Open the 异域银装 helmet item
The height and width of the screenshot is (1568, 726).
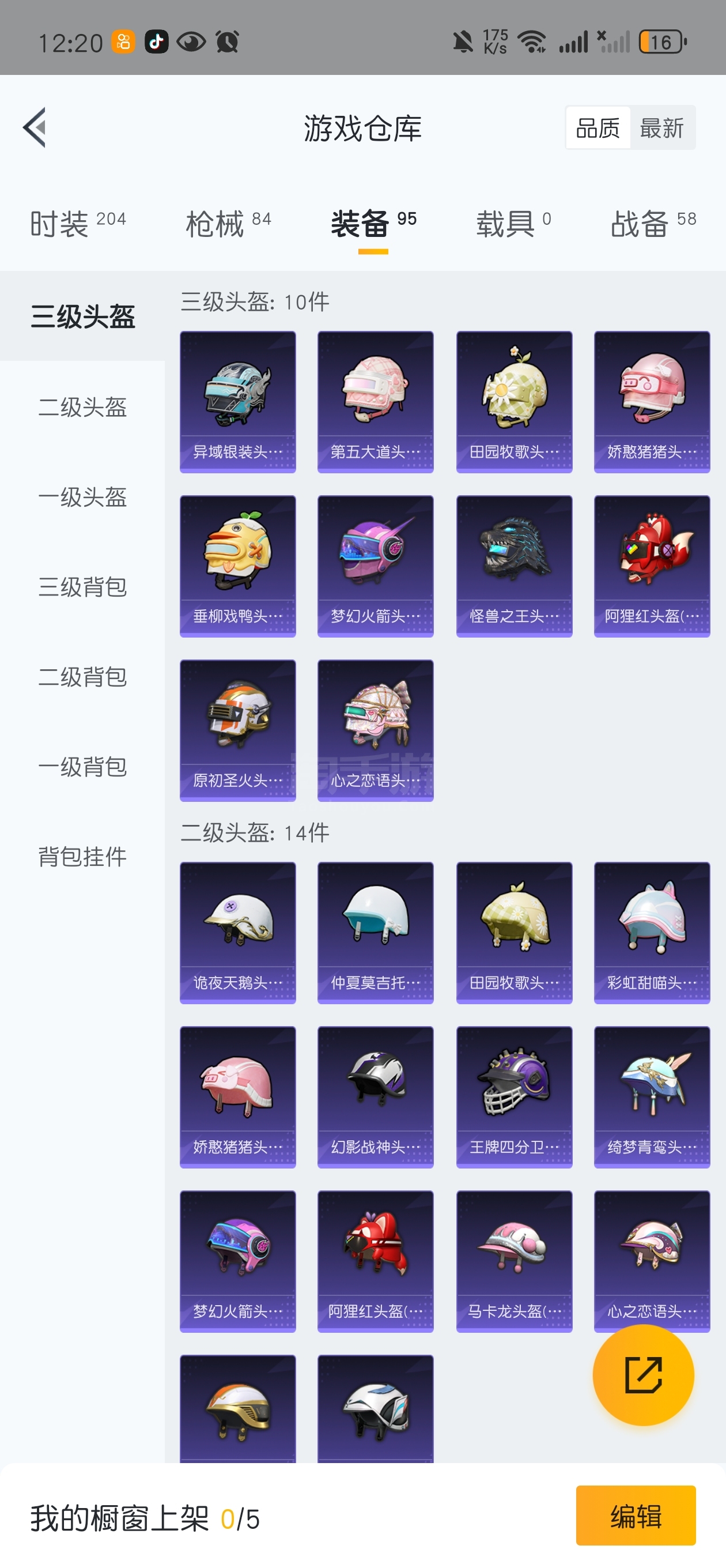click(x=237, y=402)
